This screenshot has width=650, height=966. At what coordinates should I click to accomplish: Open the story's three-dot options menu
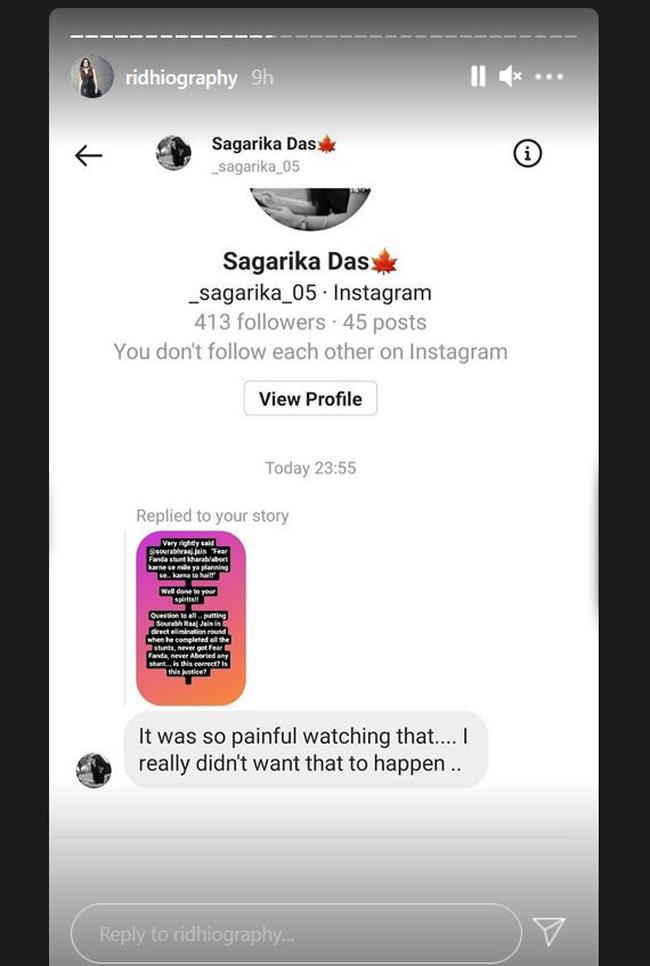click(x=549, y=77)
